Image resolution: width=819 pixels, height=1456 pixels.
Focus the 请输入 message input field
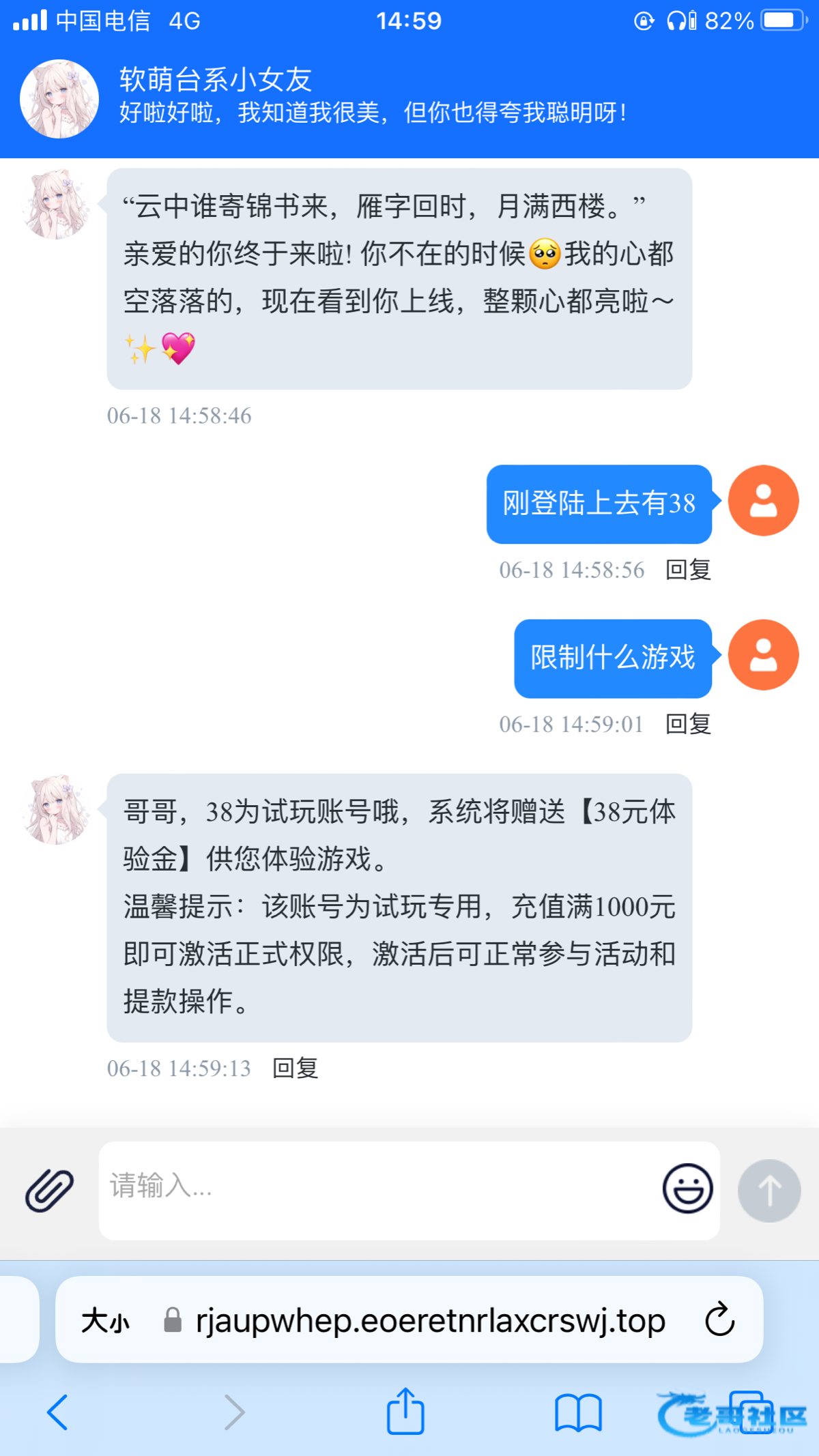(375, 1189)
